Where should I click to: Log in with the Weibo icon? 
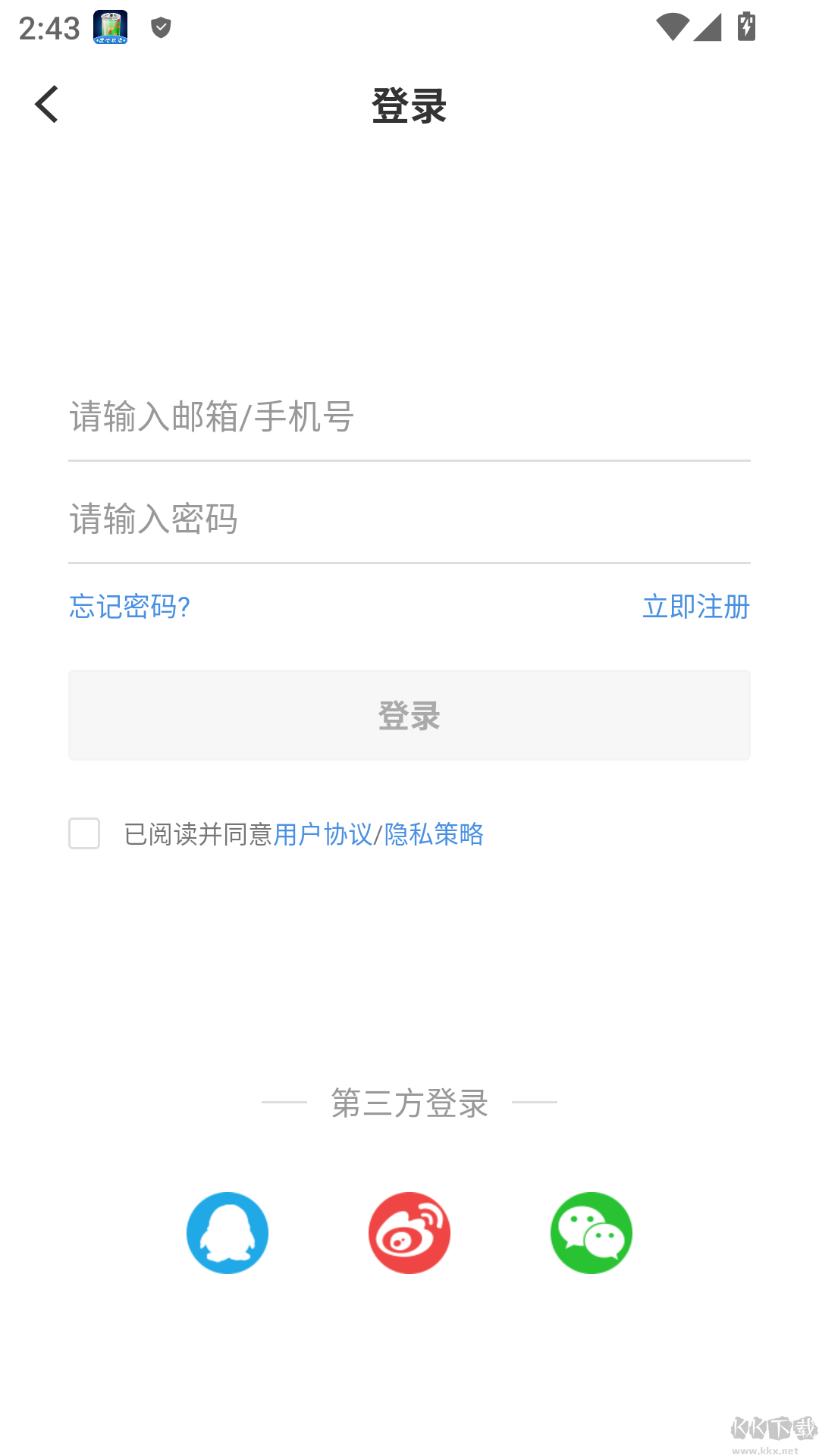click(x=409, y=1232)
